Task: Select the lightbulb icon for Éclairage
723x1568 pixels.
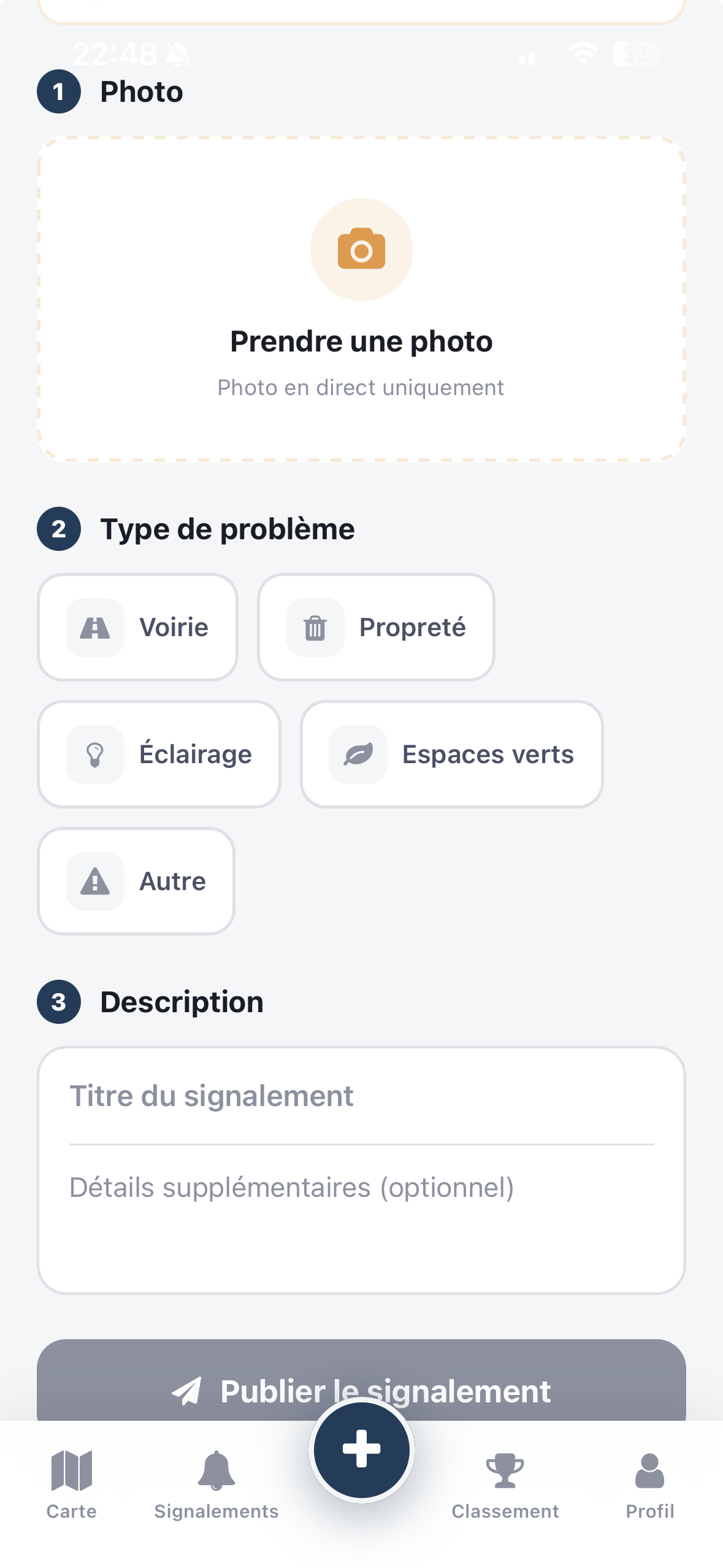Action: 94,753
